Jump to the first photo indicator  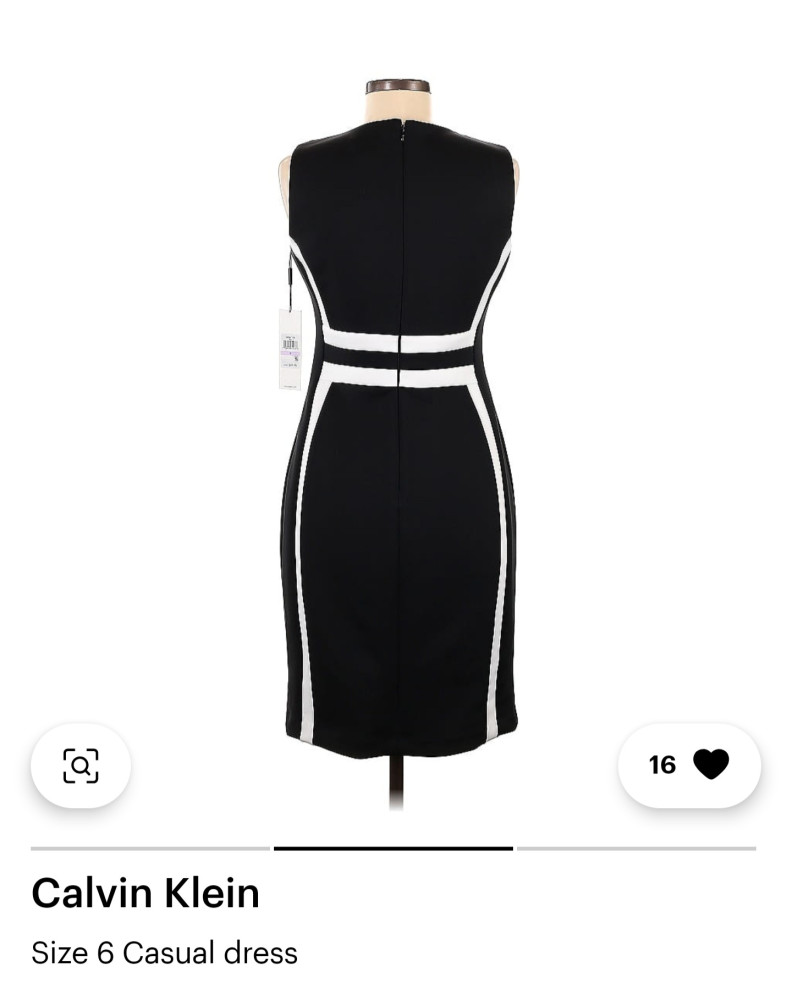click(150, 848)
